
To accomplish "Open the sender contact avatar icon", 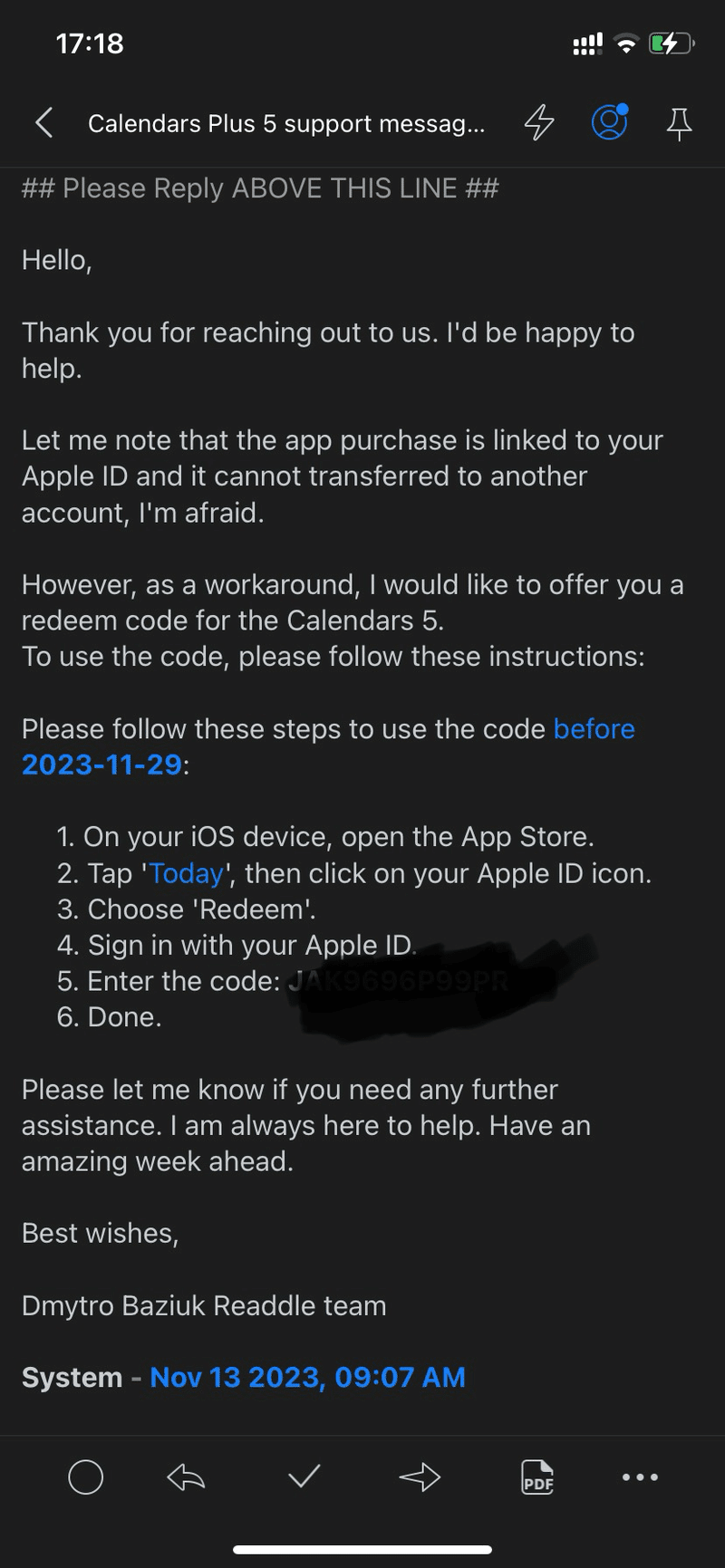I will 609,123.
